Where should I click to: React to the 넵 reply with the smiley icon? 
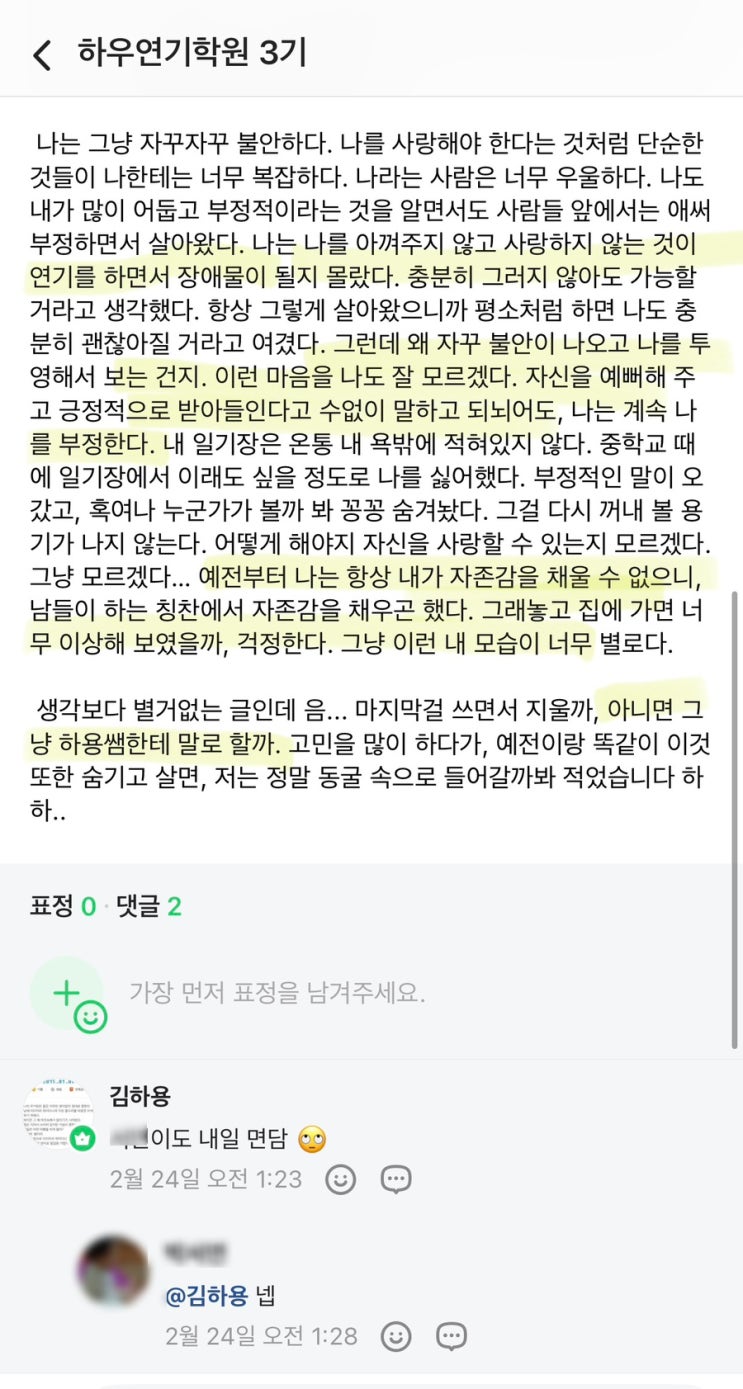click(x=396, y=1335)
